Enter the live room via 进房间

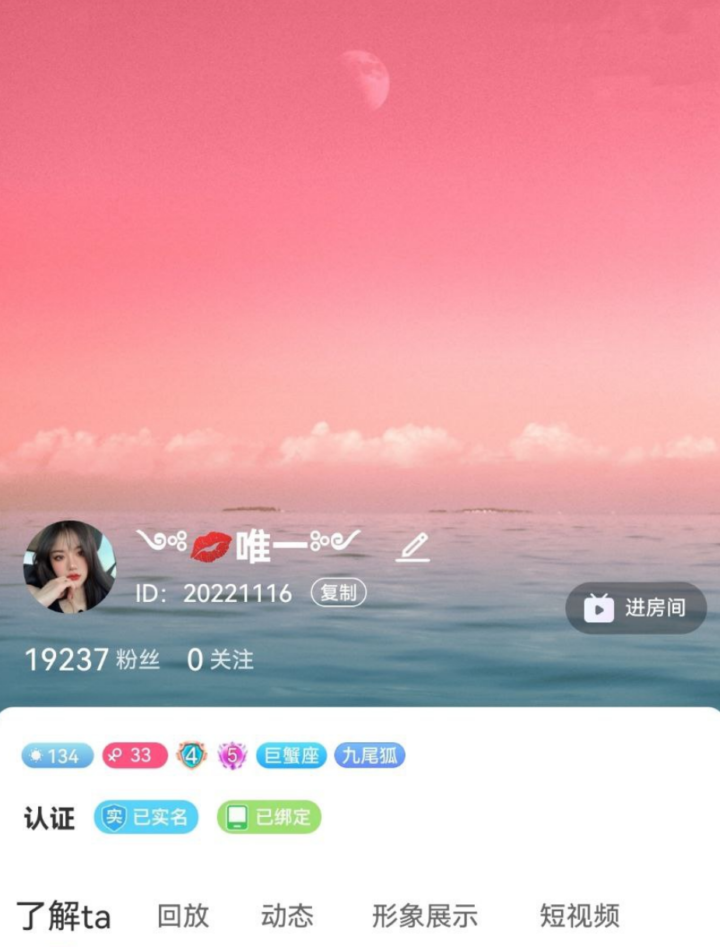pyautogui.click(x=636, y=608)
